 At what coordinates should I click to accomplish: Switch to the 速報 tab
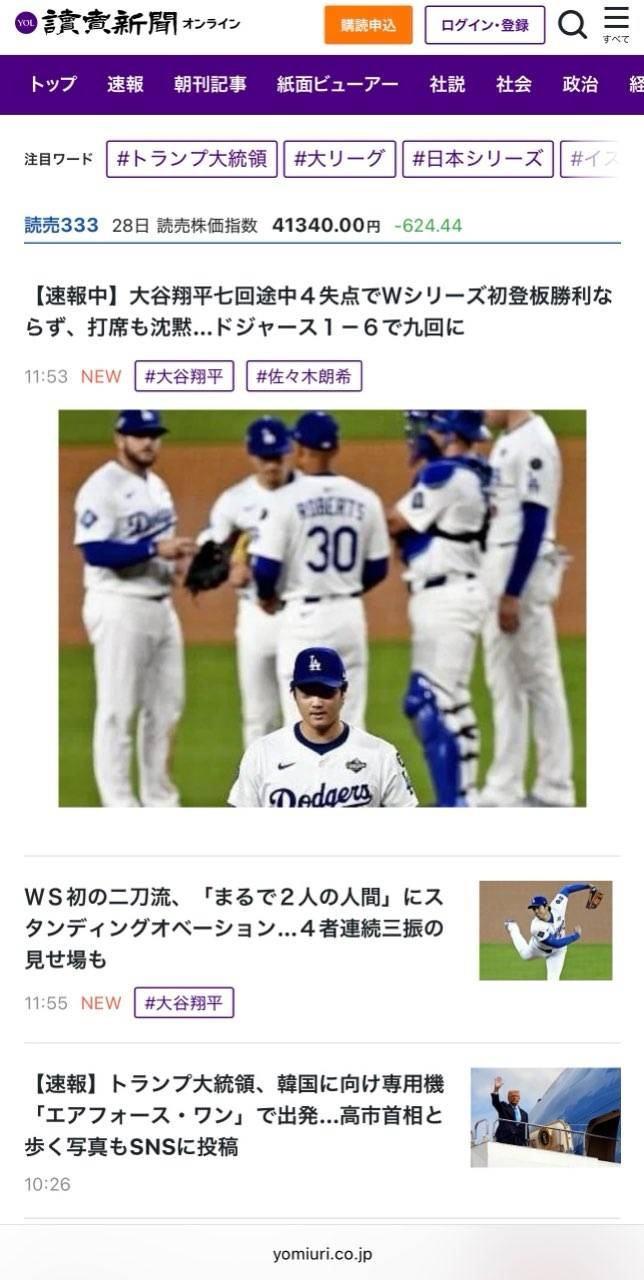point(125,85)
